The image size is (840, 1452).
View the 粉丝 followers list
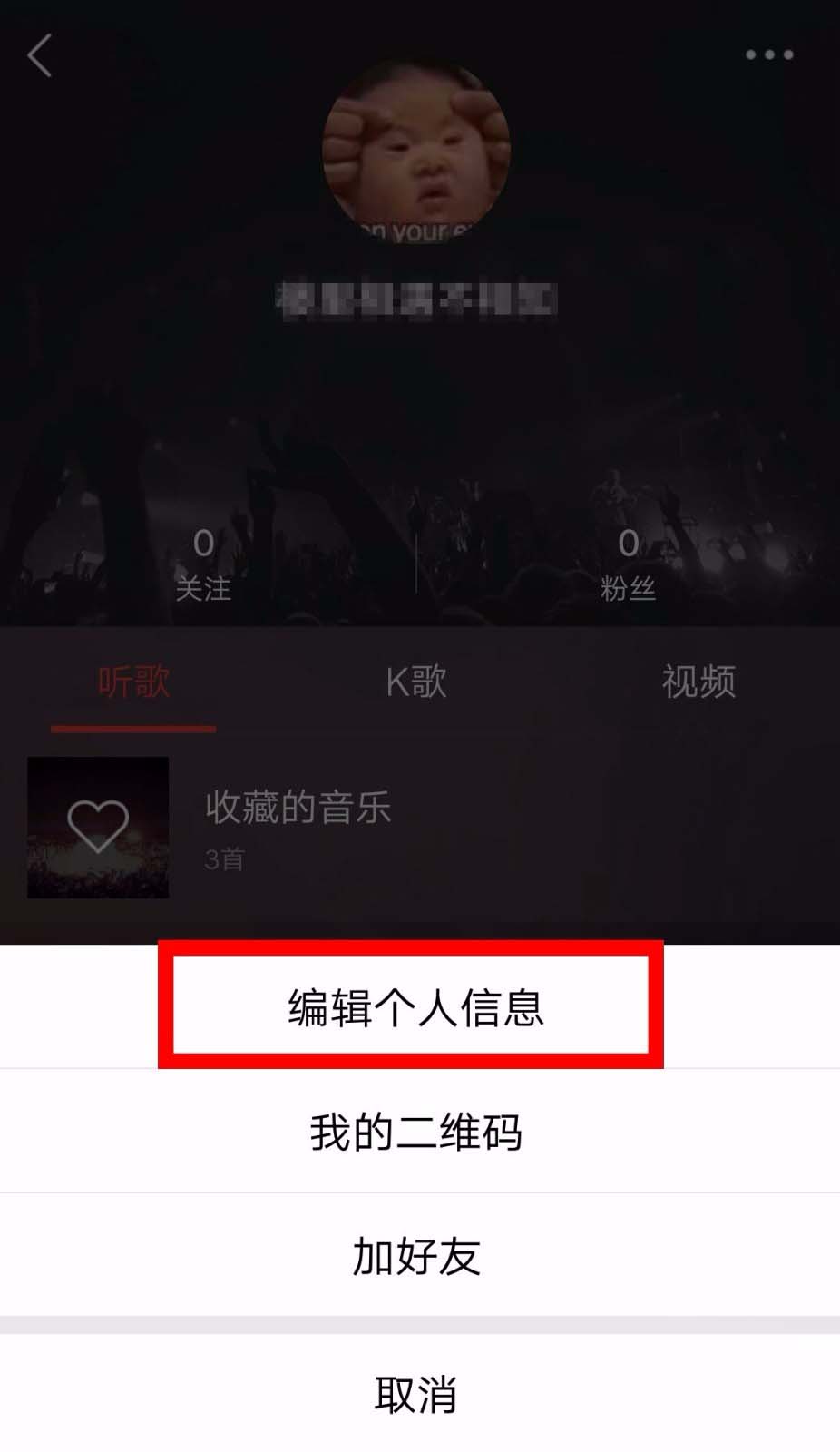628,564
